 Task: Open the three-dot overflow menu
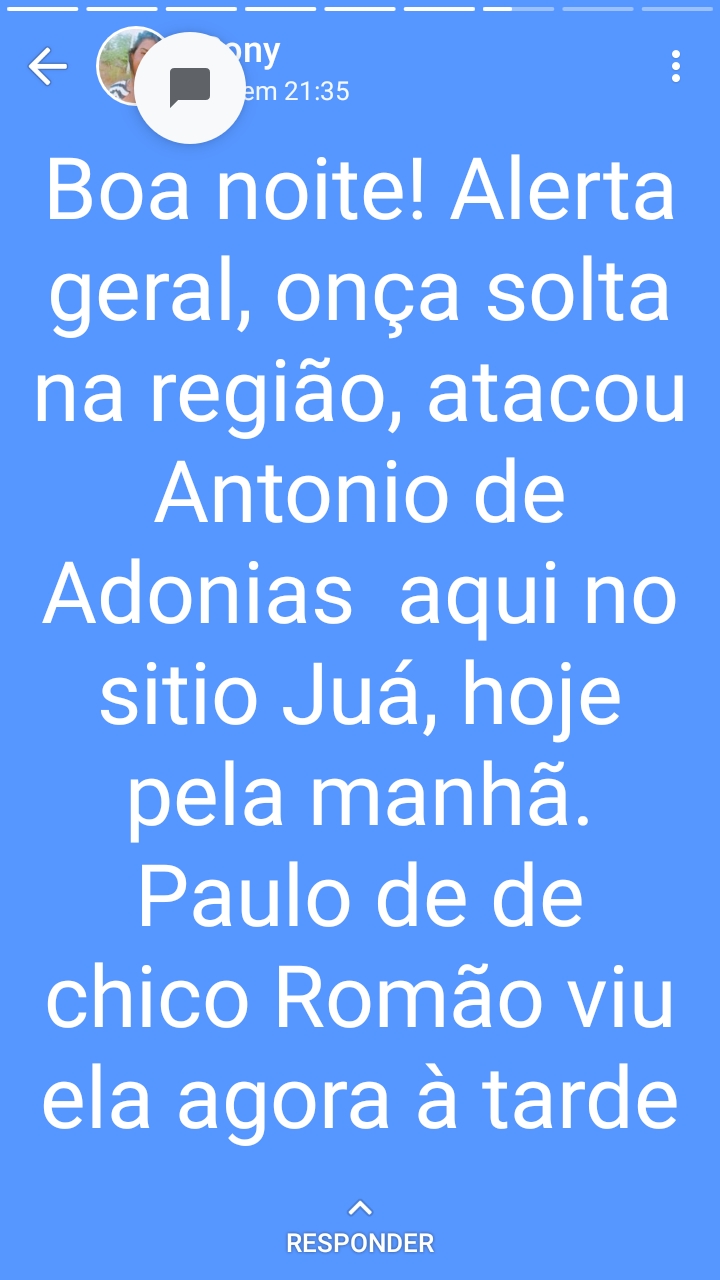[x=676, y=67]
